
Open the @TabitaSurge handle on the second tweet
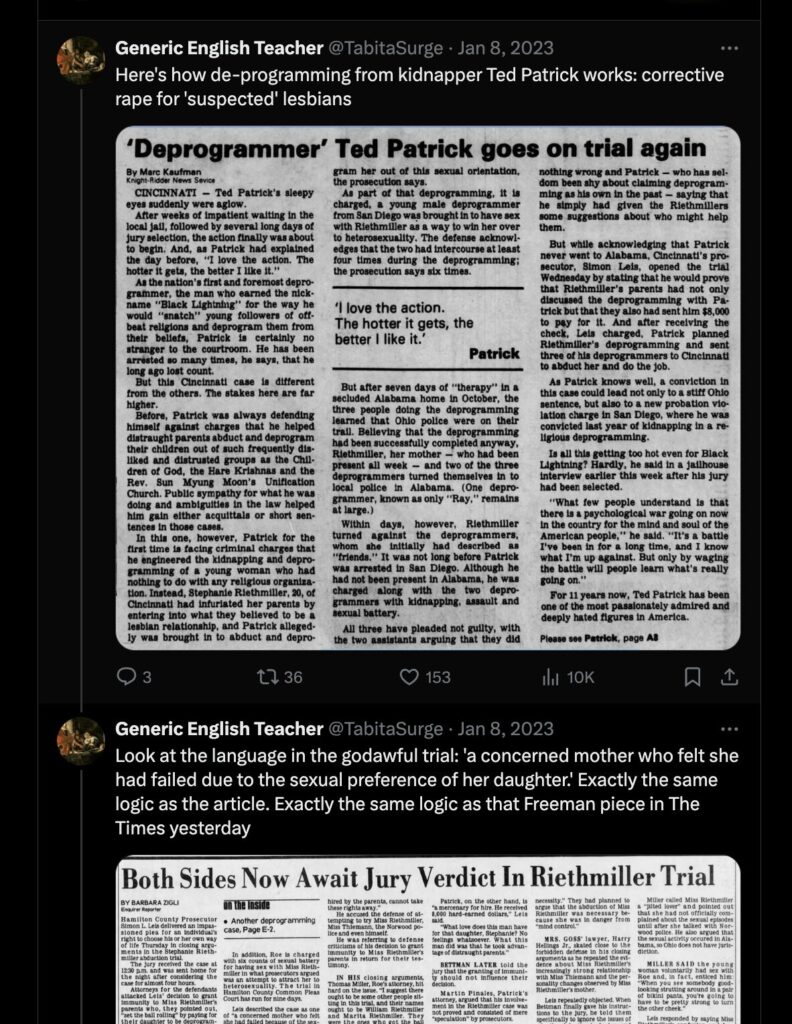[x=386, y=728]
